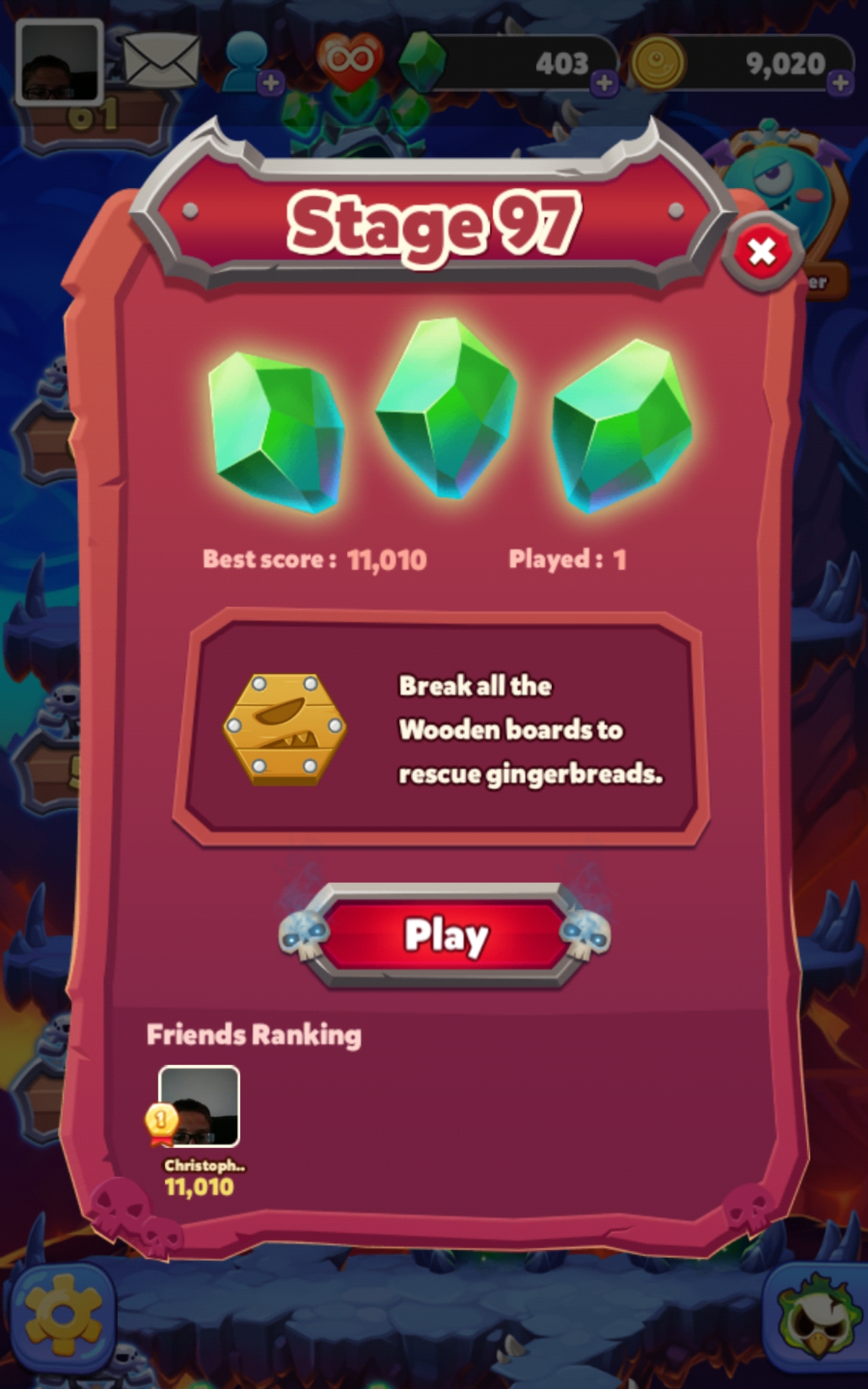Start Stage 97 with the Play button
This screenshot has height=1389, width=868.
tap(445, 935)
